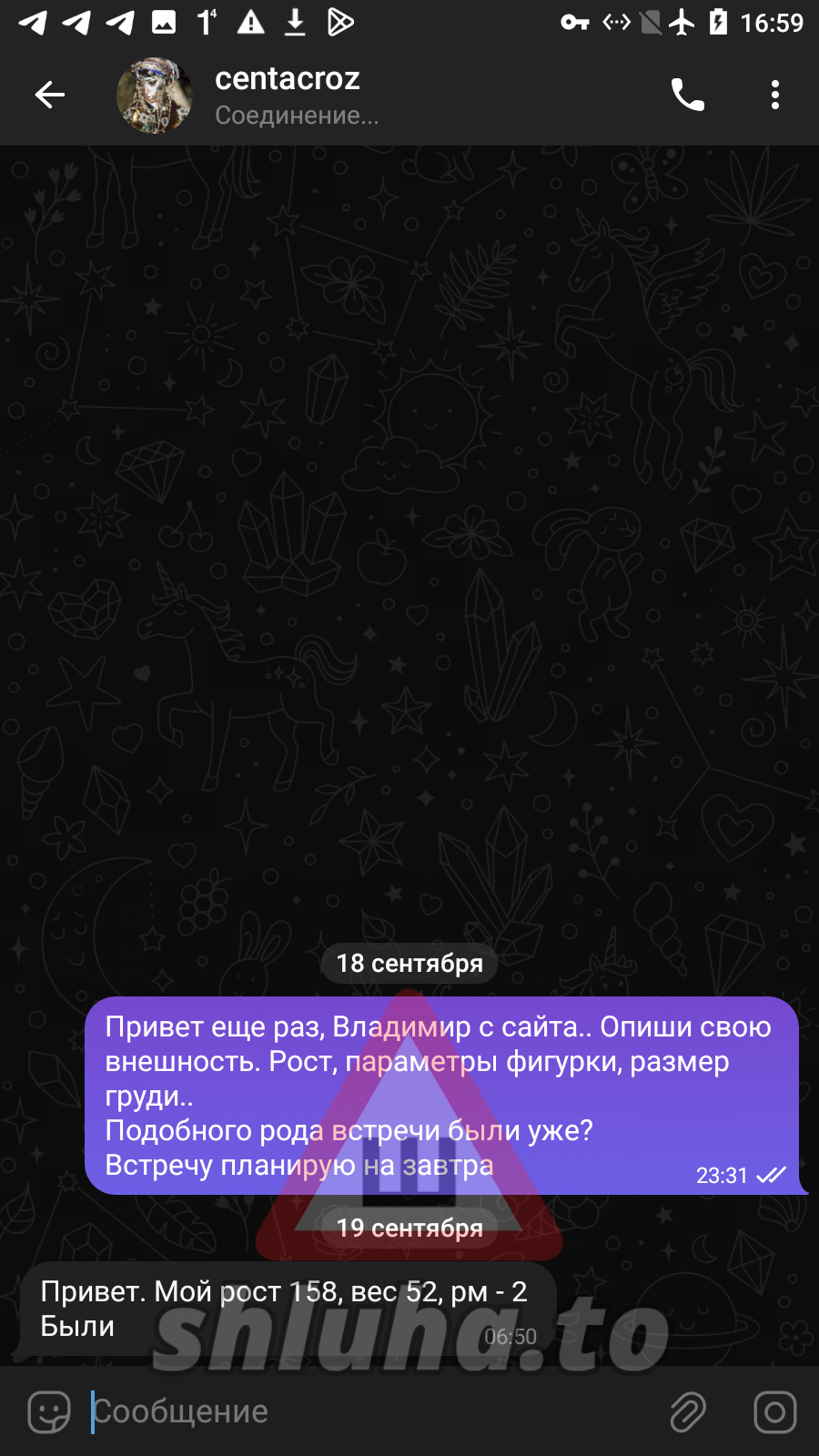Start a voice call with centacroz
819x1456 pixels.
[687, 95]
